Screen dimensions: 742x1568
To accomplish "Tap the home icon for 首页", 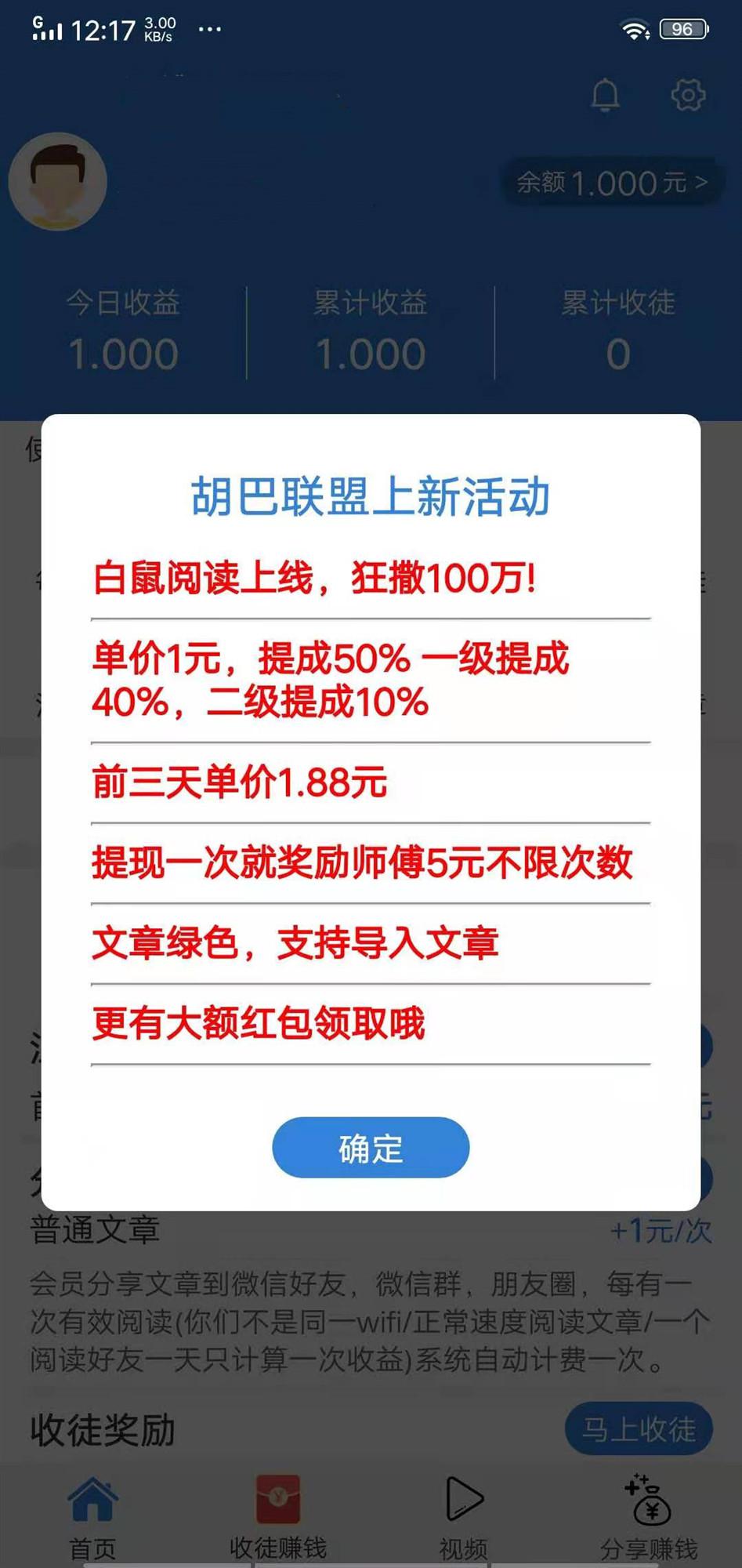I will tap(92, 1499).
